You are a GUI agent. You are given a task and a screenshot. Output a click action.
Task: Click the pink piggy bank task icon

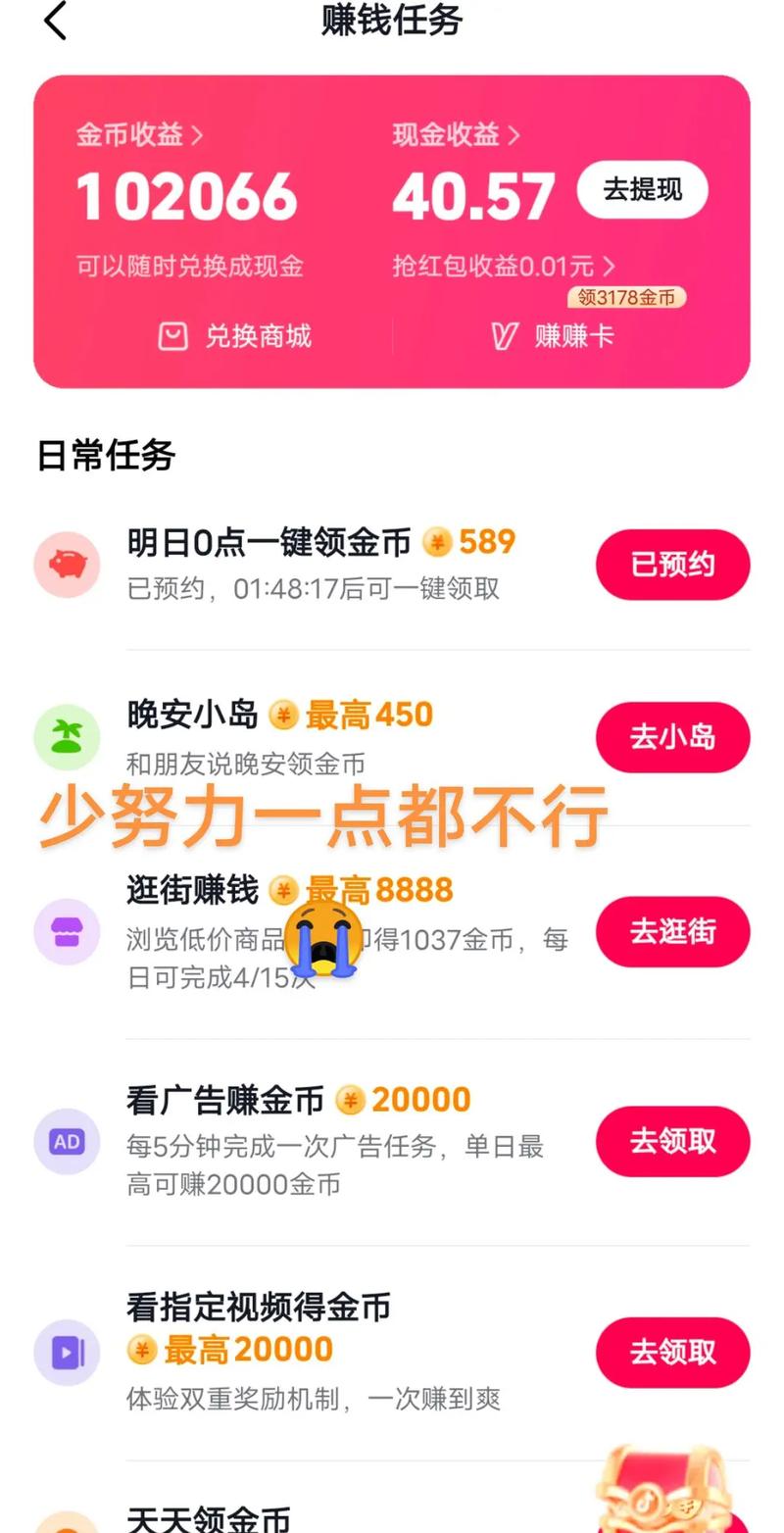pos(67,565)
